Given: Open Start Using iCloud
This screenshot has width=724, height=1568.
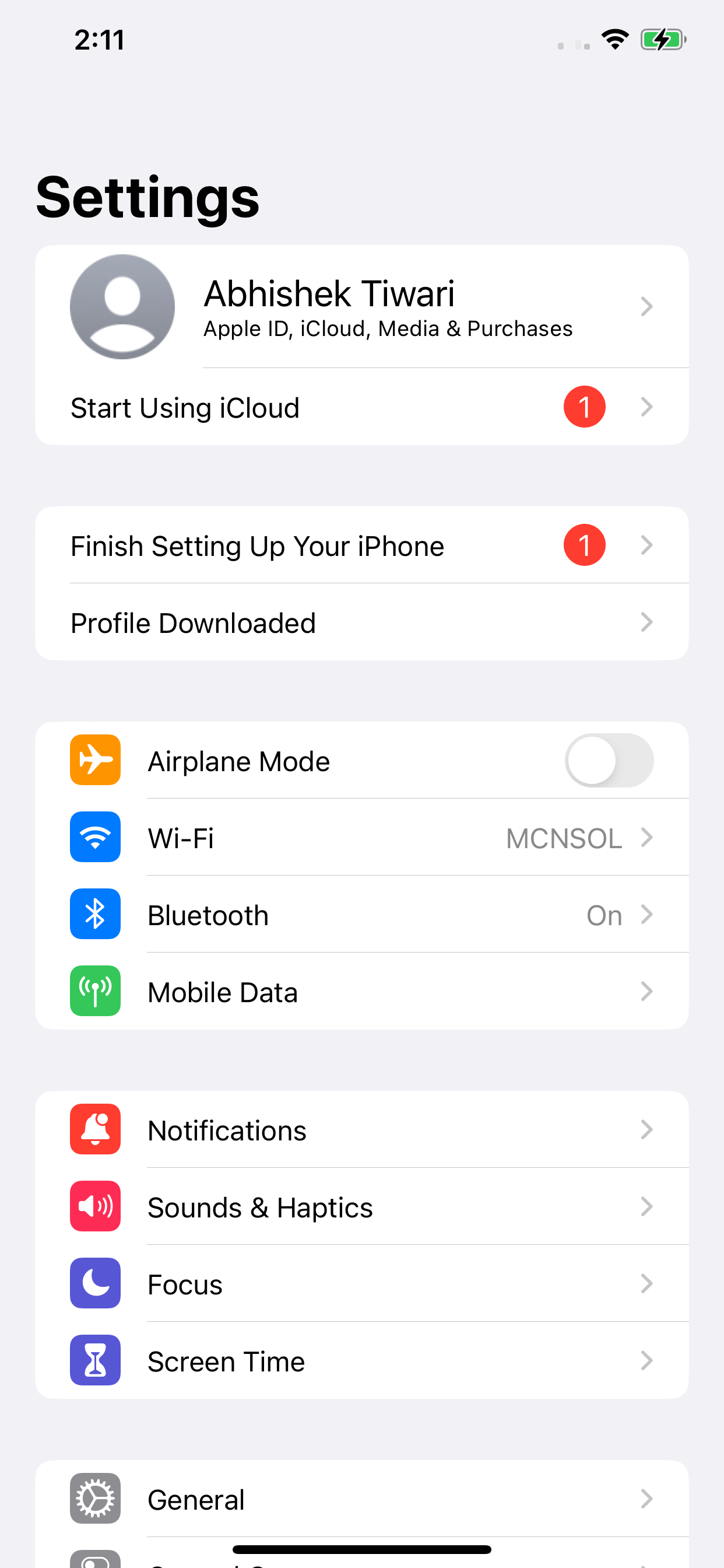Looking at the screenshot, I should (x=361, y=407).
